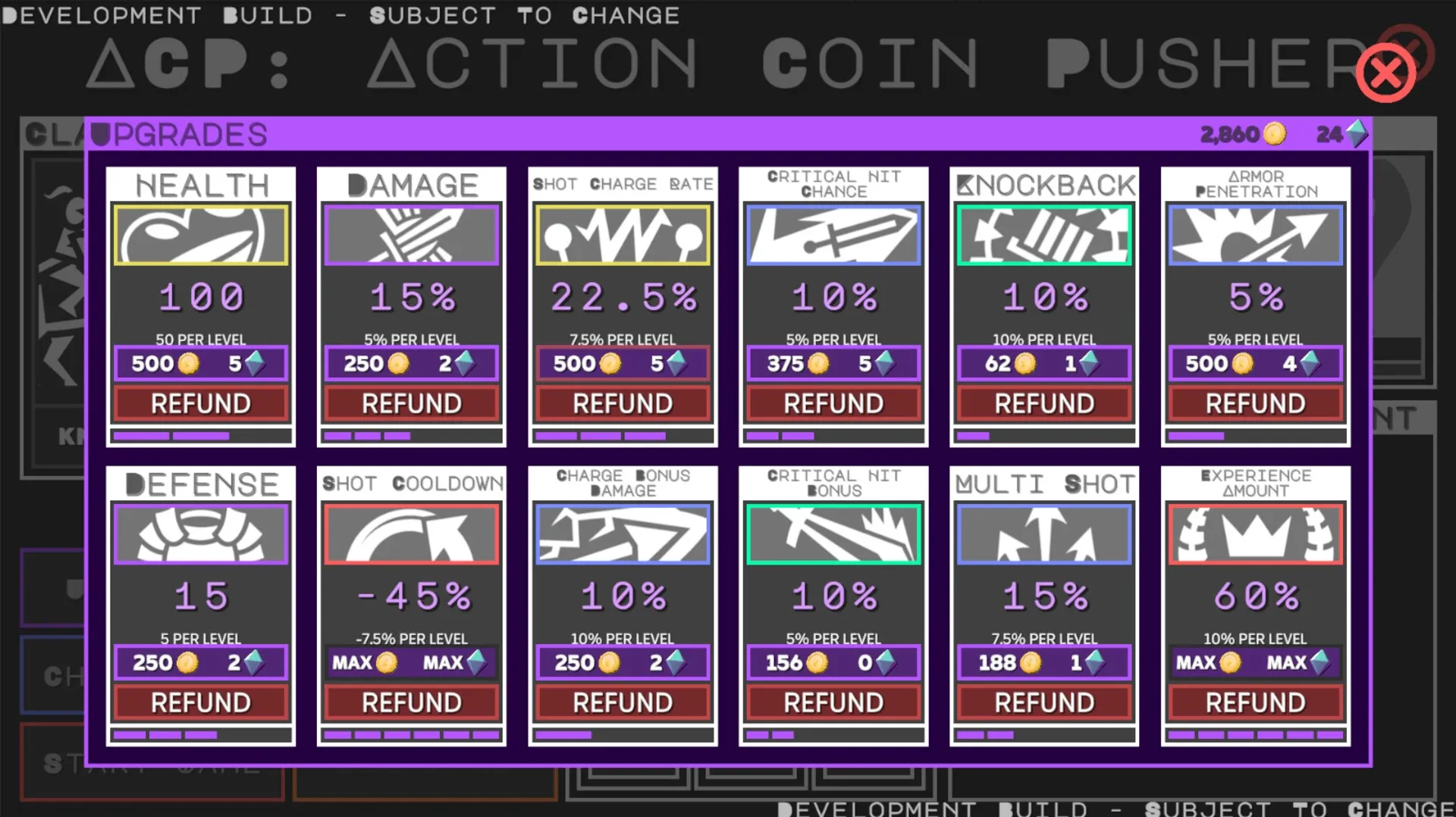Viewport: 1456px width, 817px height.
Task: Refund the Shot Charge Rate upgrade
Action: 622,403
